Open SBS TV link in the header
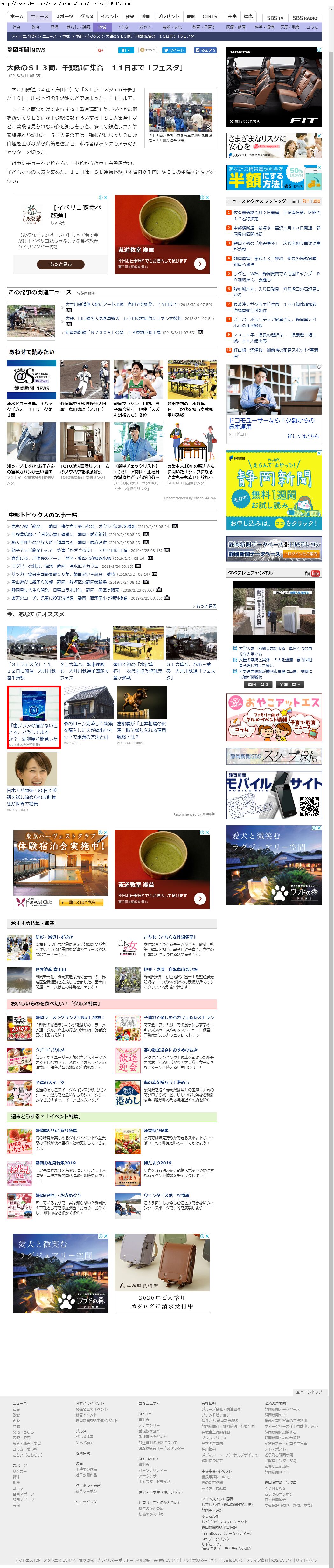 point(275,18)
